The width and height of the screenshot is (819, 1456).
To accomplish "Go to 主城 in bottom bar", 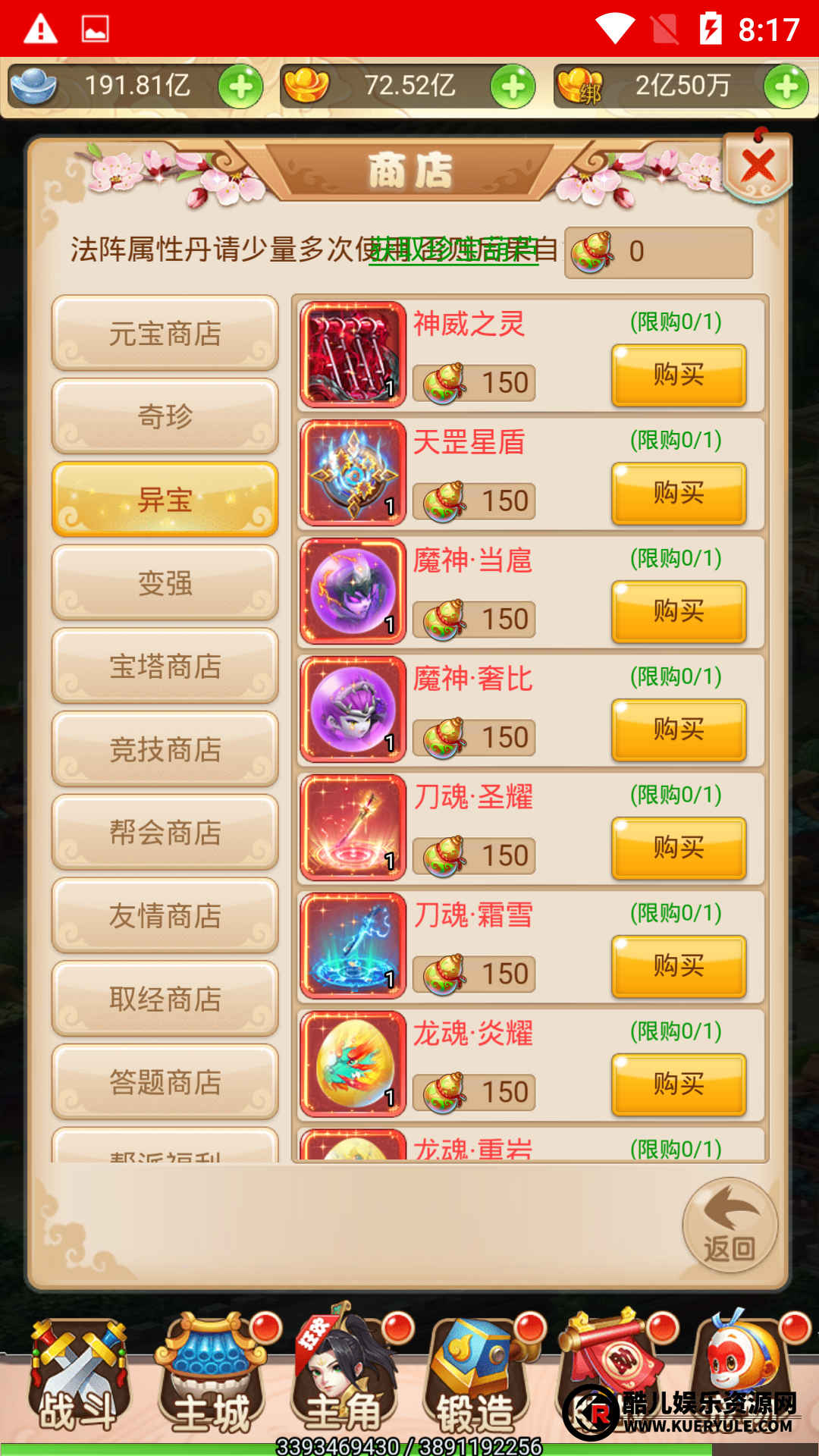I will pos(211,1376).
